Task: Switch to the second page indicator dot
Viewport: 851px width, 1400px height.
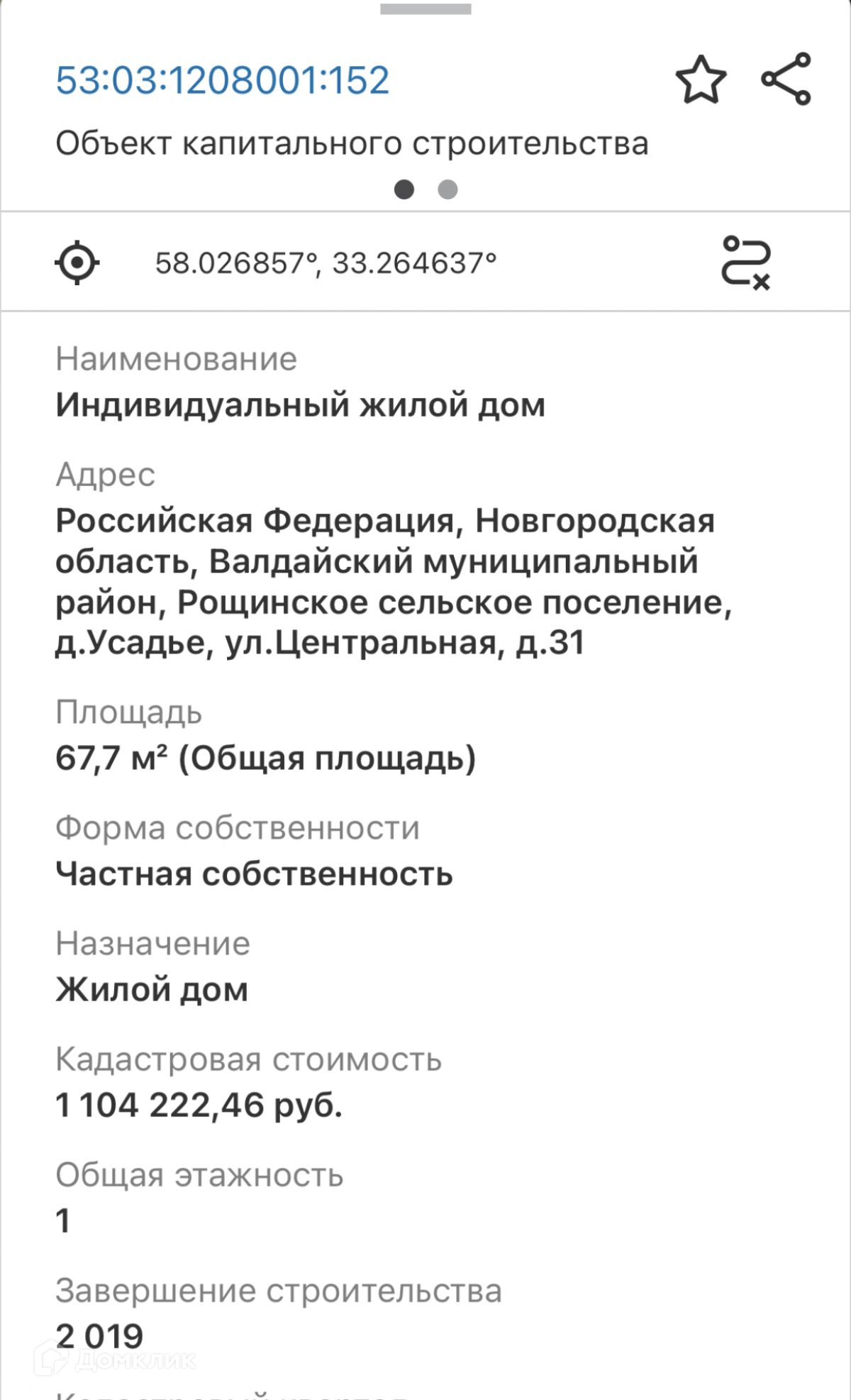Action: coord(447,189)
